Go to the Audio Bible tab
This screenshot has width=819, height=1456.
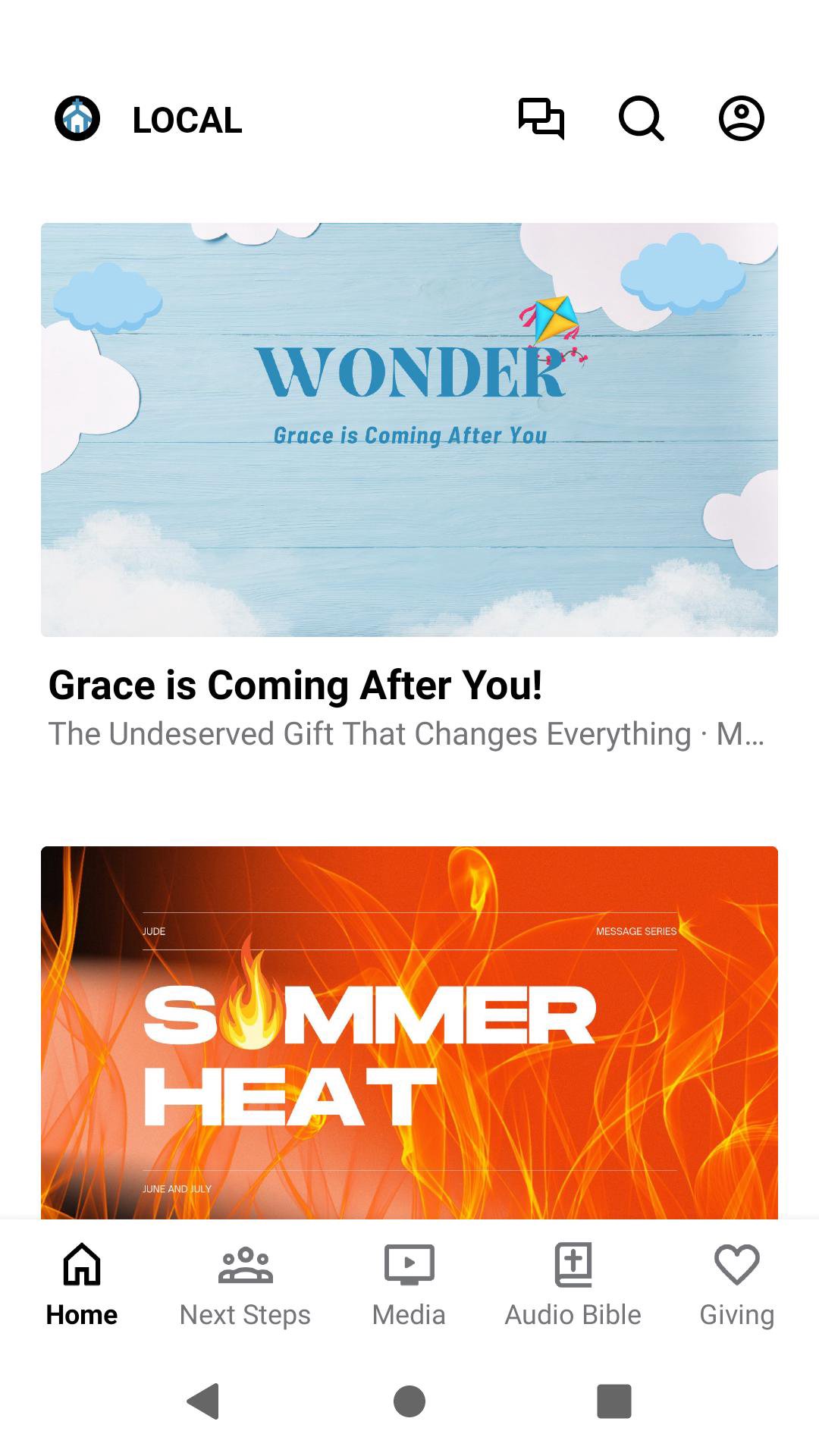point(573,1285)
